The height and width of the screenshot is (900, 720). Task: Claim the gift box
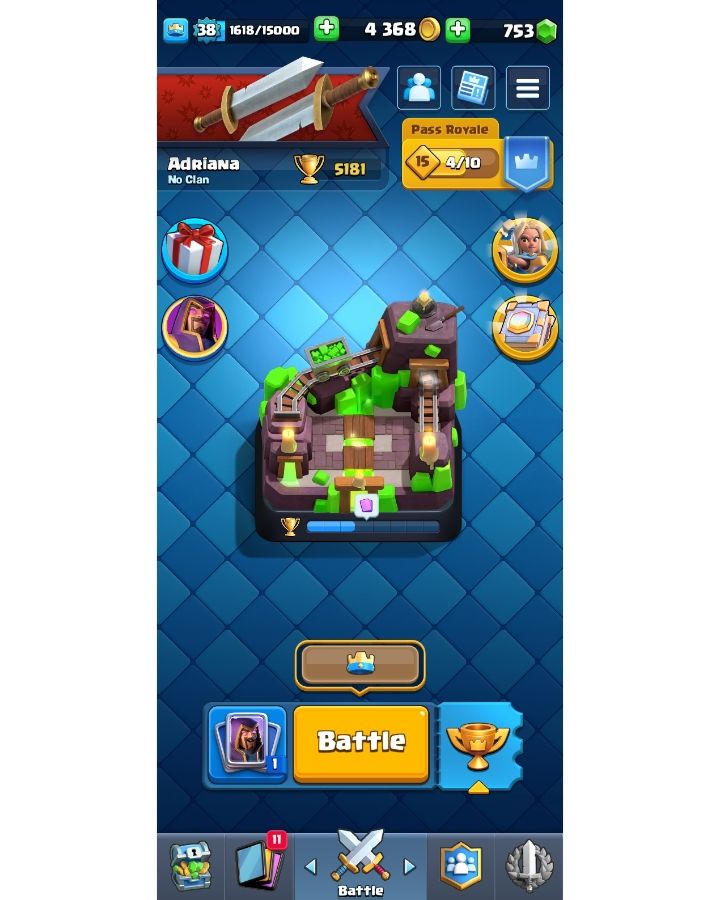click(195, 250)
